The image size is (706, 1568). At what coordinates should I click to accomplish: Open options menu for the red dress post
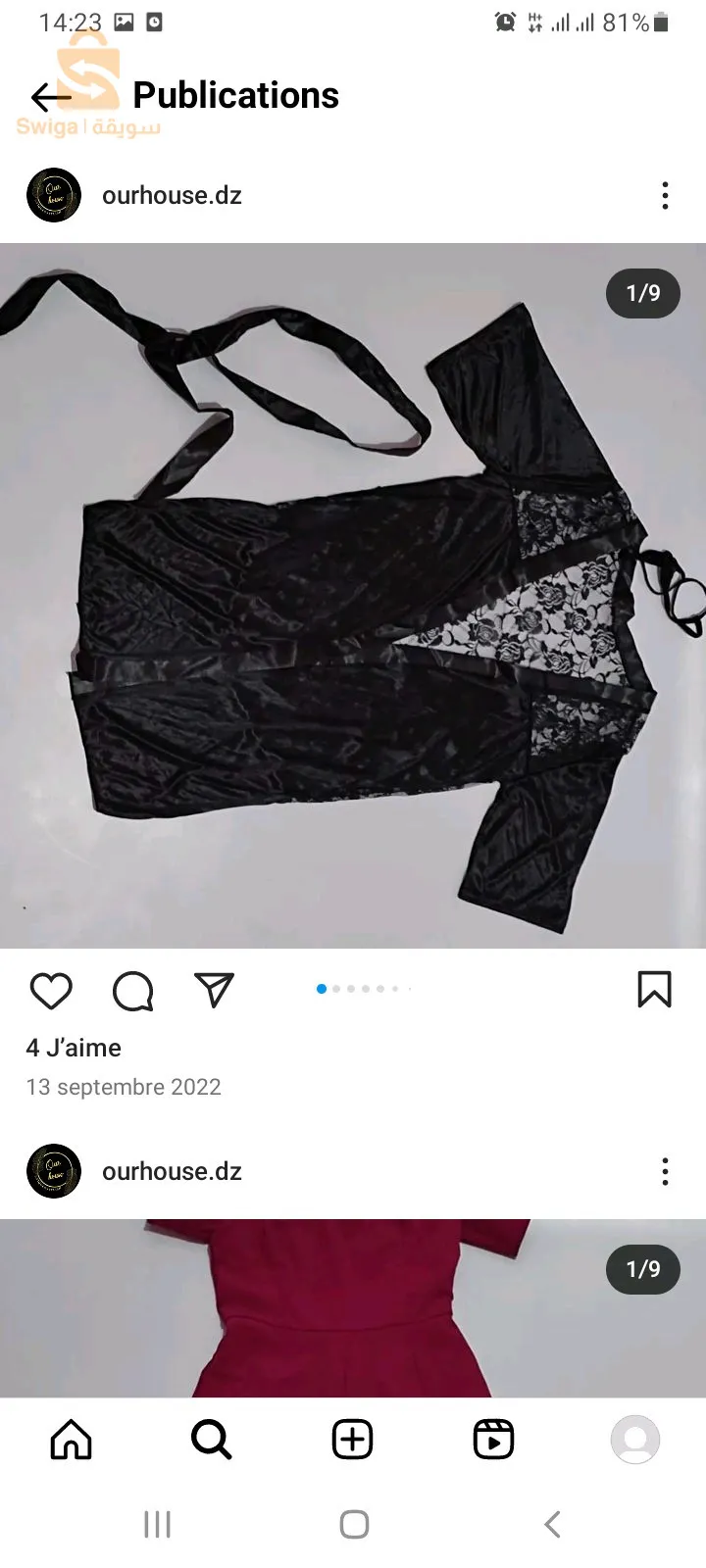665,1172
